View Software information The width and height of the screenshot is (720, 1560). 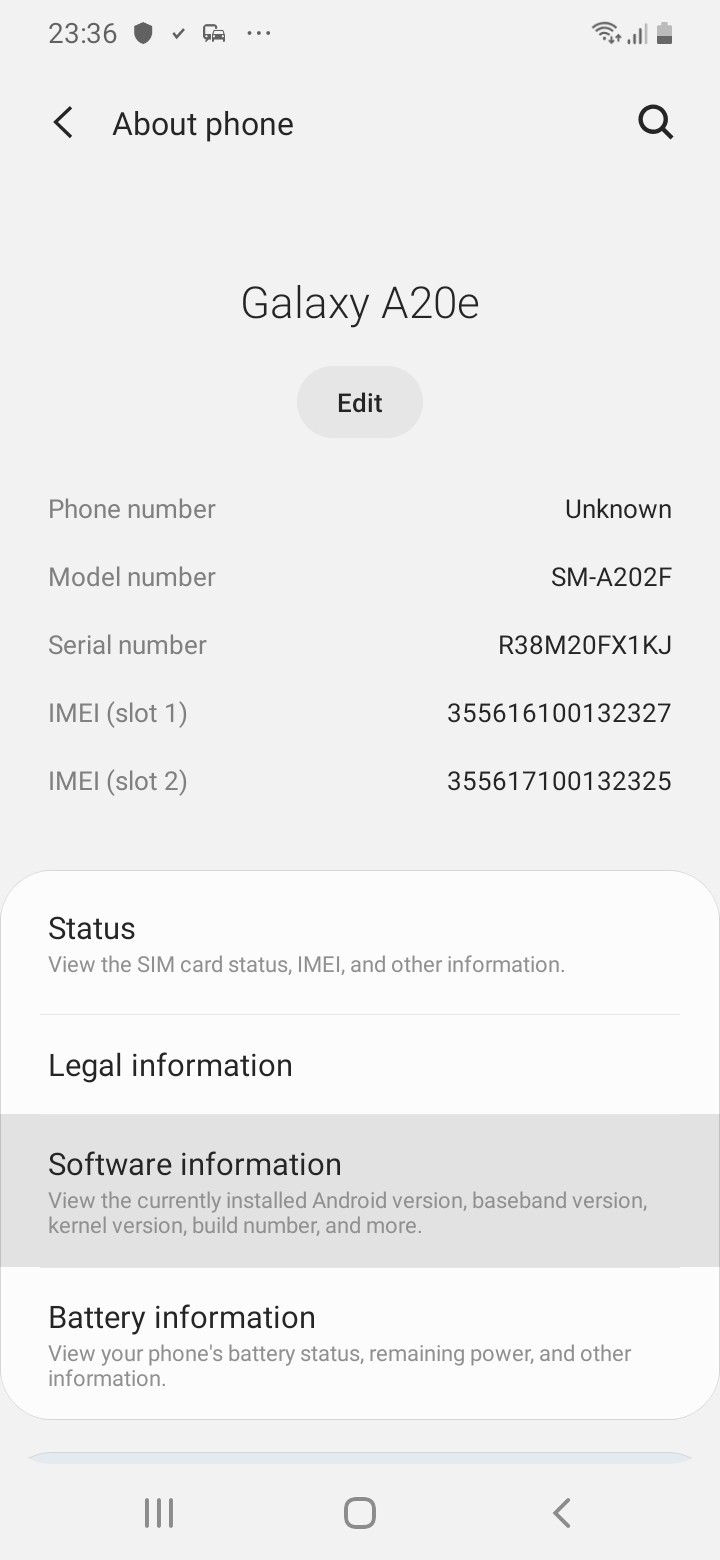click(360, 1191)
